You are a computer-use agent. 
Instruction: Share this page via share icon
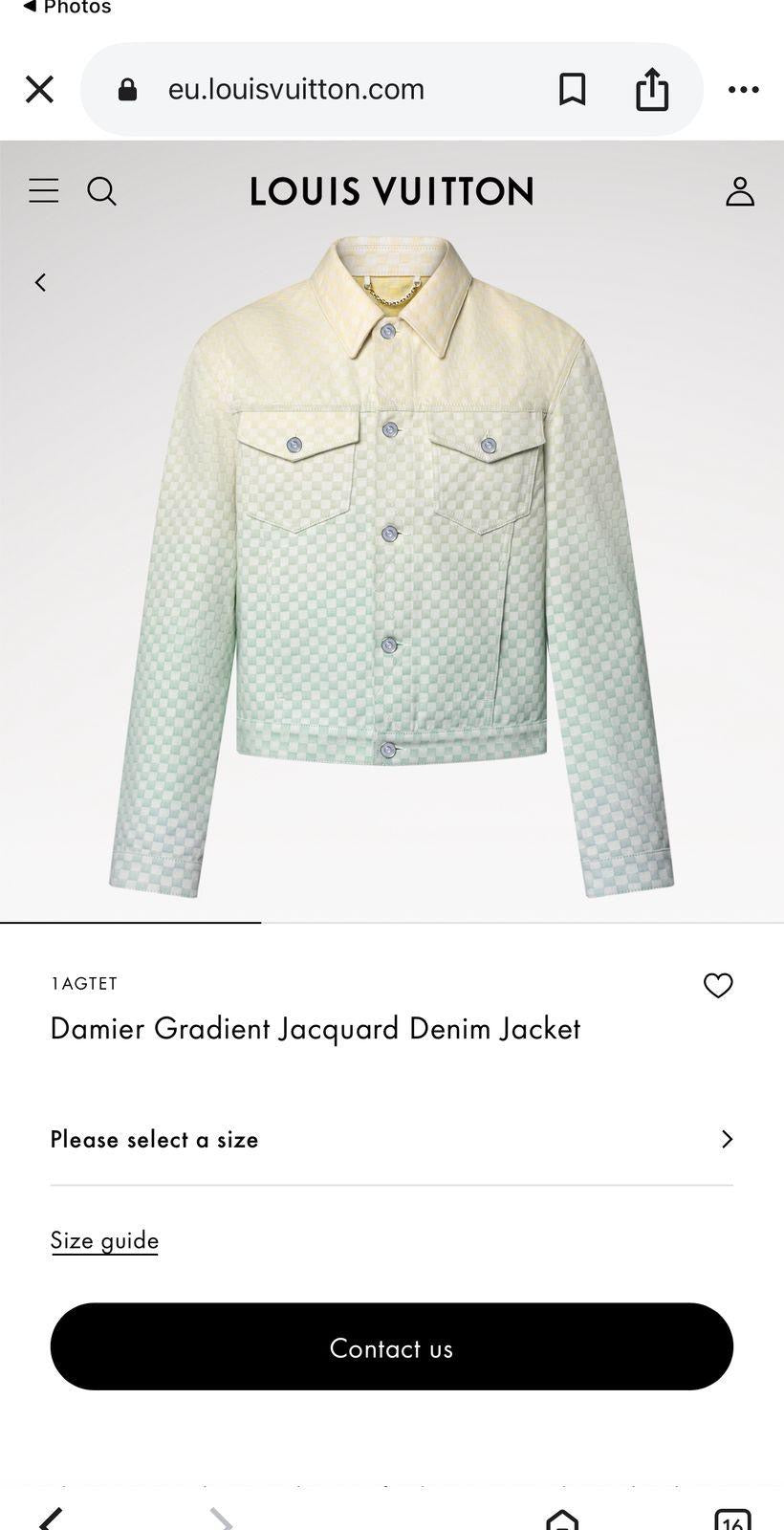(x=652, y=90)
